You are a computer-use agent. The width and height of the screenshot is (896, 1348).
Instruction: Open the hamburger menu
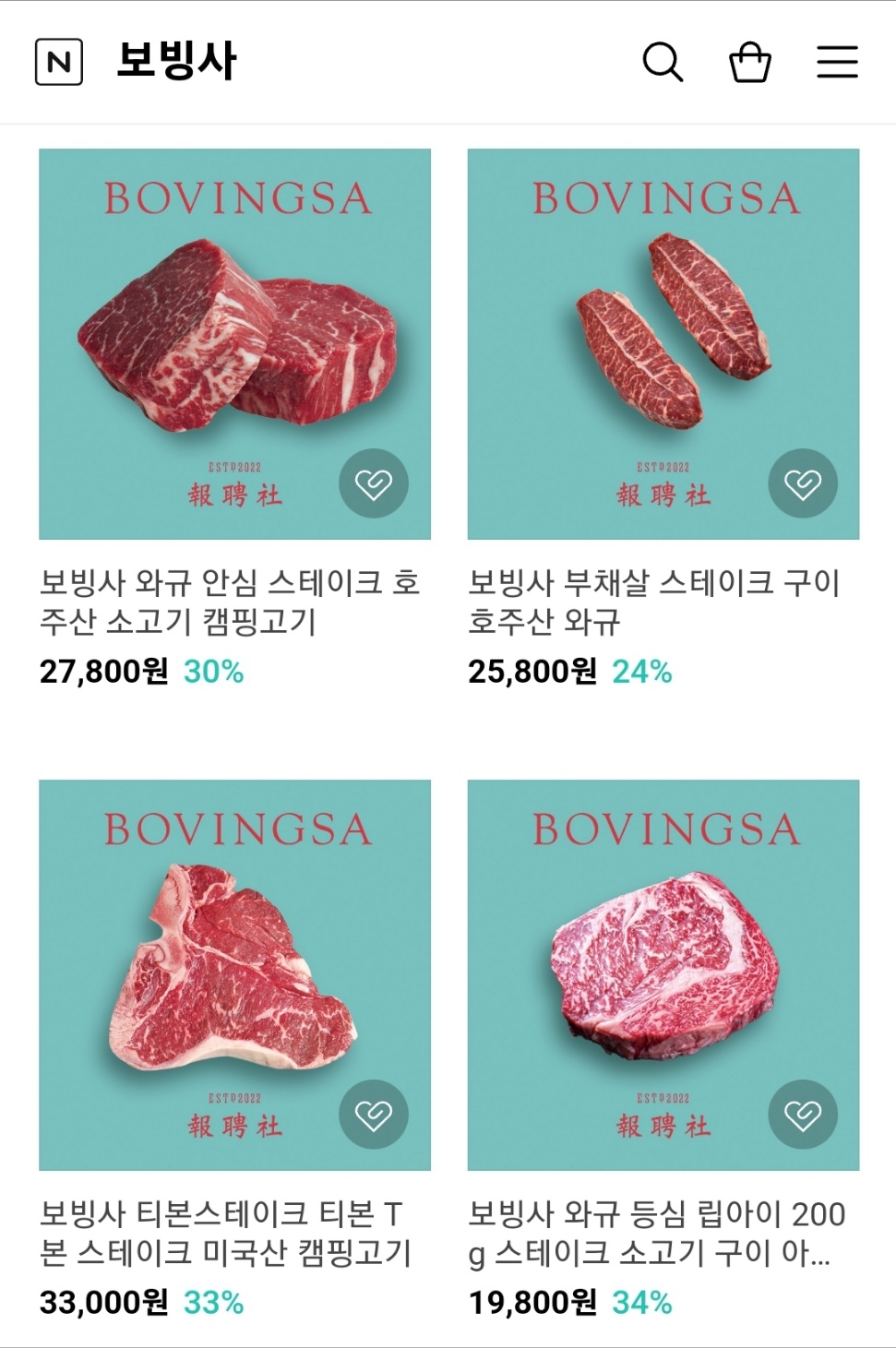pyautogui.click(x=837, y=62)
